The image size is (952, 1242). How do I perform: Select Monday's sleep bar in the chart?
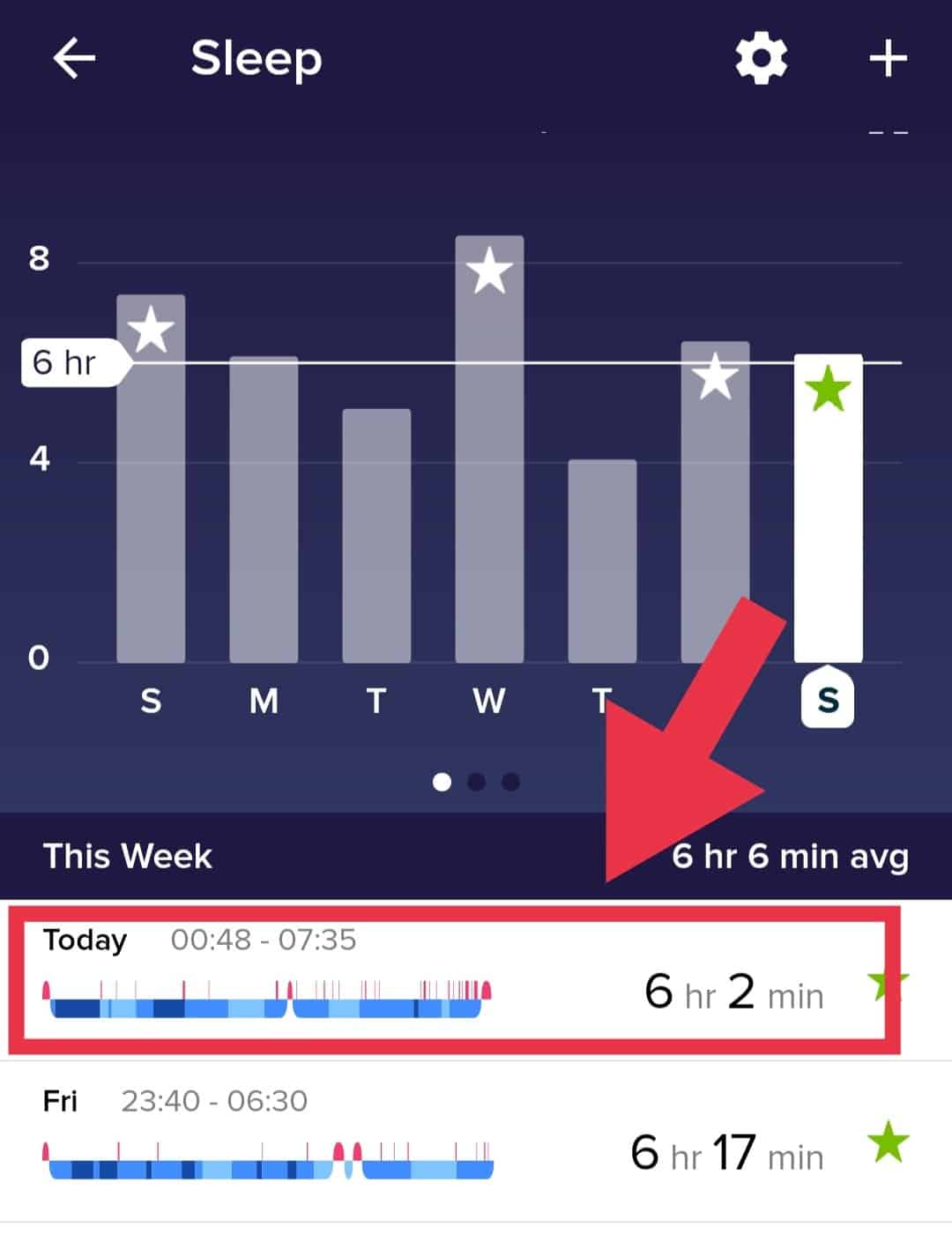point(264,509)
